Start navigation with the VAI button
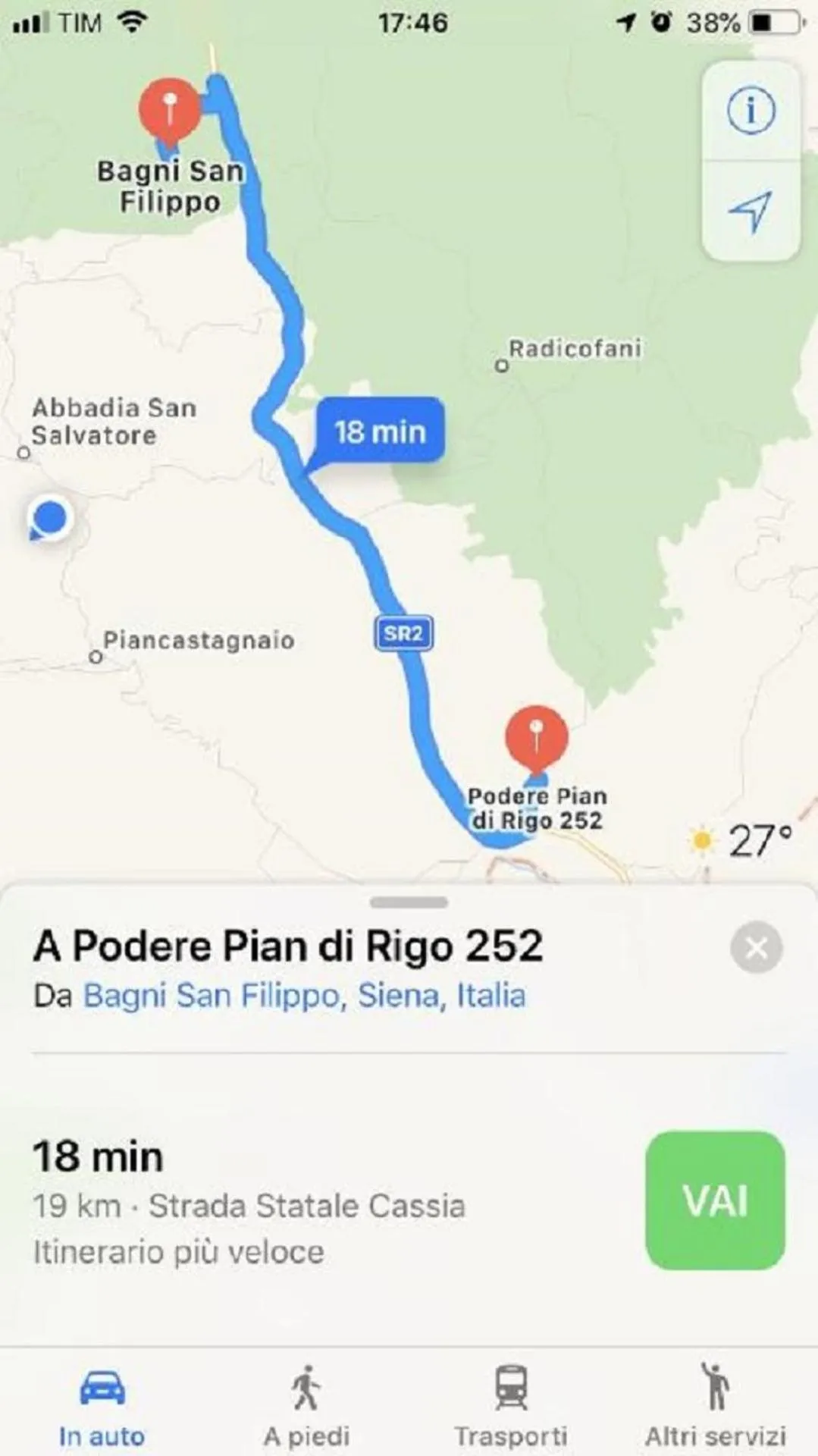The image size is (818, 1456). [715, 1200]
